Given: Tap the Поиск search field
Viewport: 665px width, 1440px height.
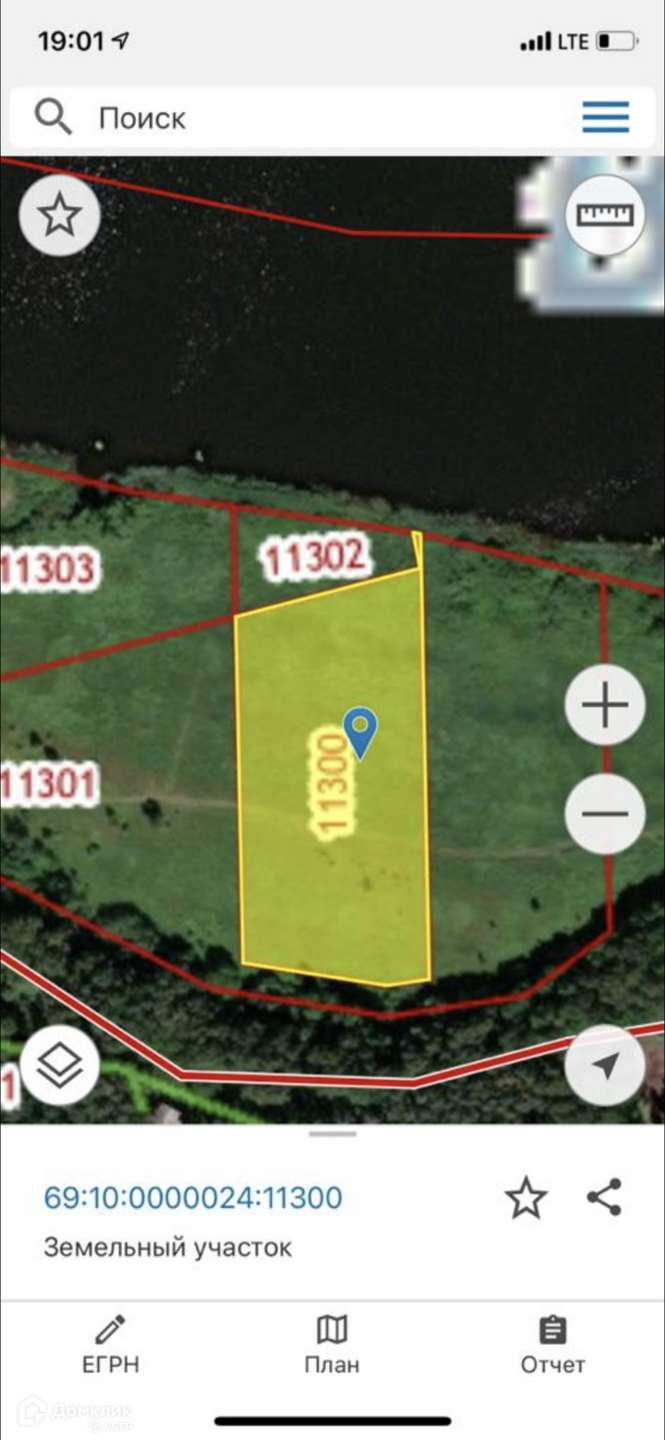Looking at the screenshot, I should (300, 118).
